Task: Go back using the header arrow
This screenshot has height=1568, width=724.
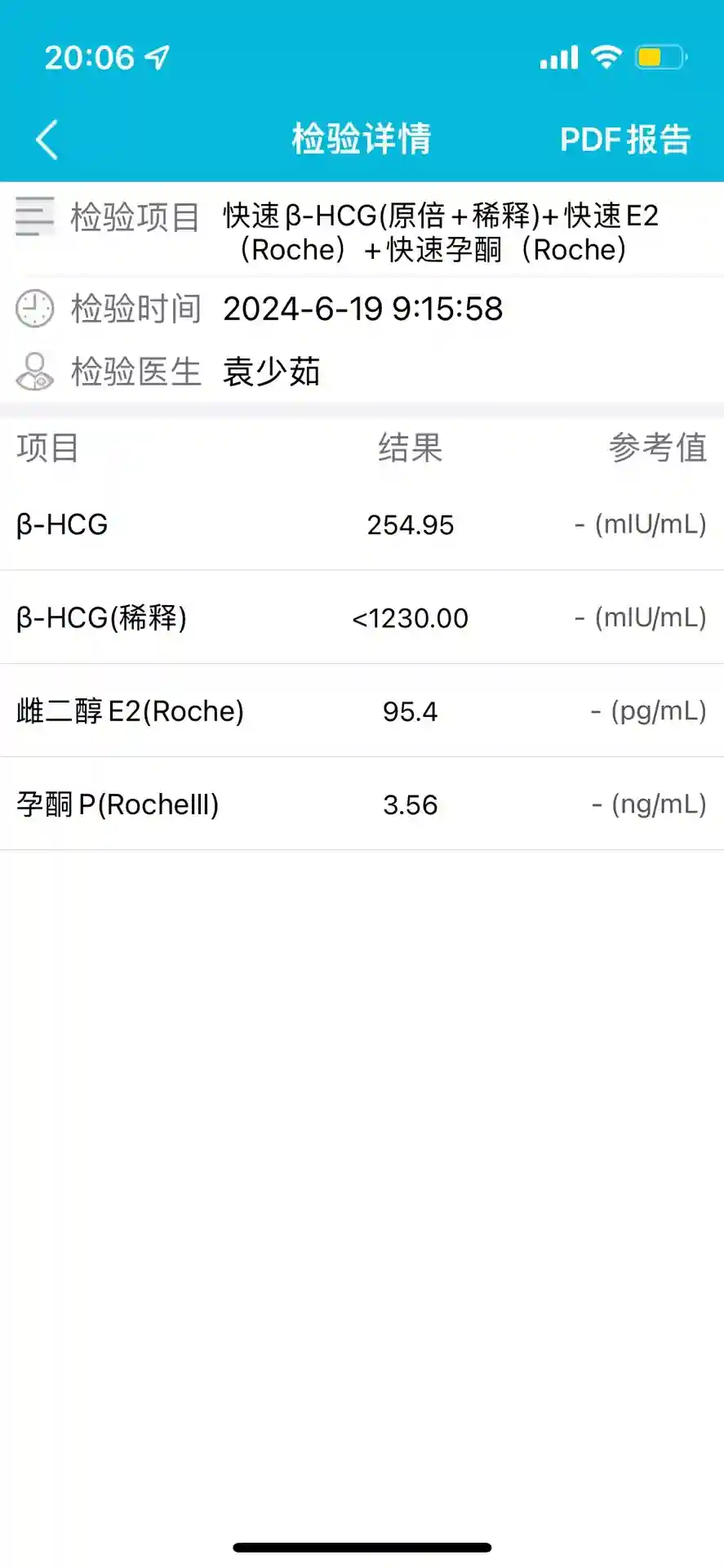Action: pos(47,140)
